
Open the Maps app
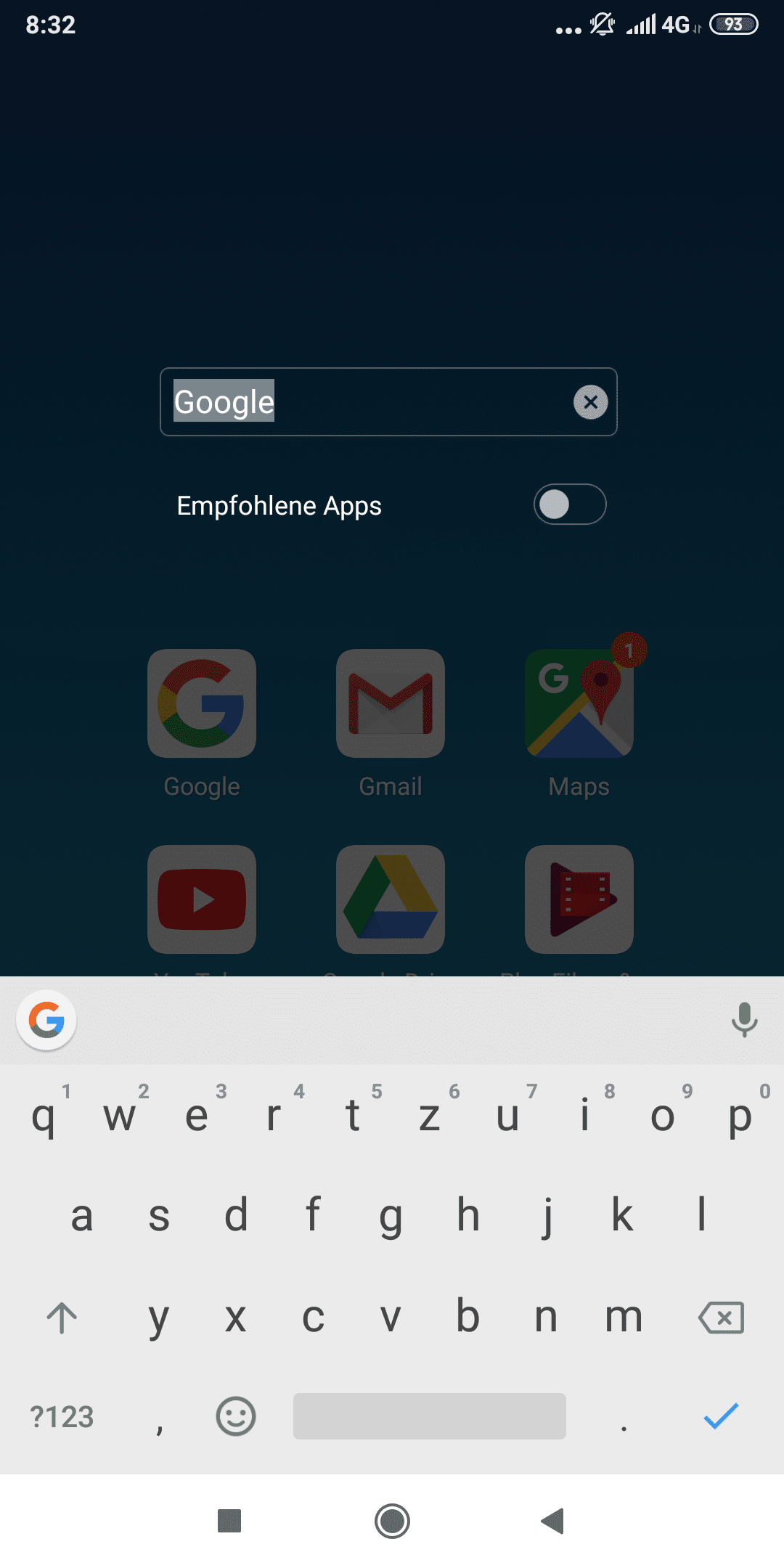point(579,703)
